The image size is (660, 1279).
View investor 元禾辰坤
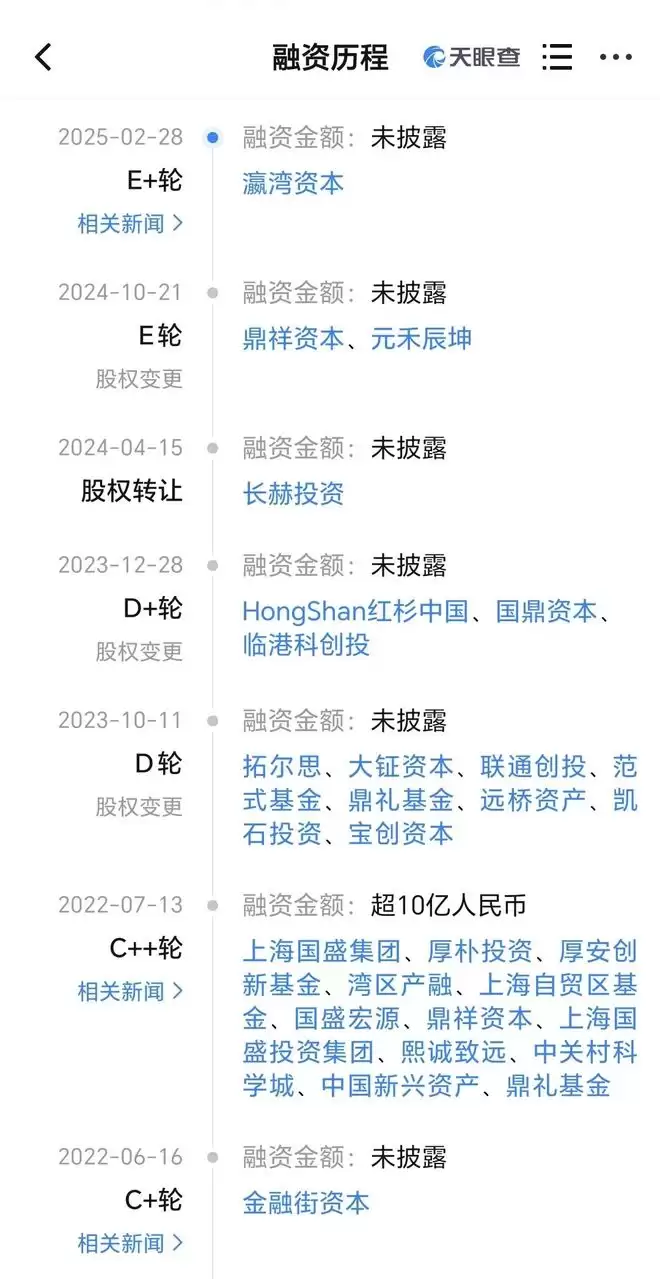pyautogui.click(x=421, y=339)
